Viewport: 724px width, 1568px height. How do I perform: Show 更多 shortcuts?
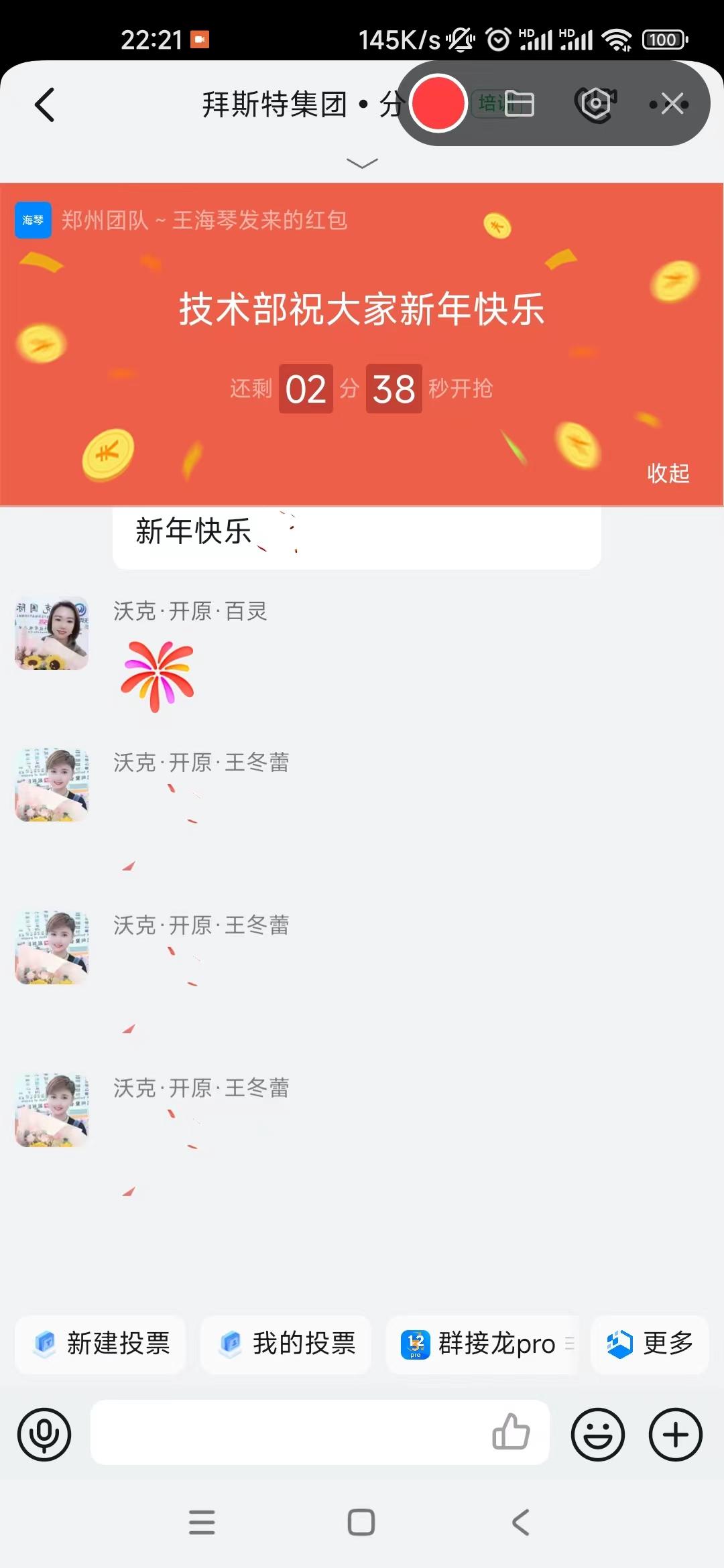pyautogui.click(x=650, y=1344)
